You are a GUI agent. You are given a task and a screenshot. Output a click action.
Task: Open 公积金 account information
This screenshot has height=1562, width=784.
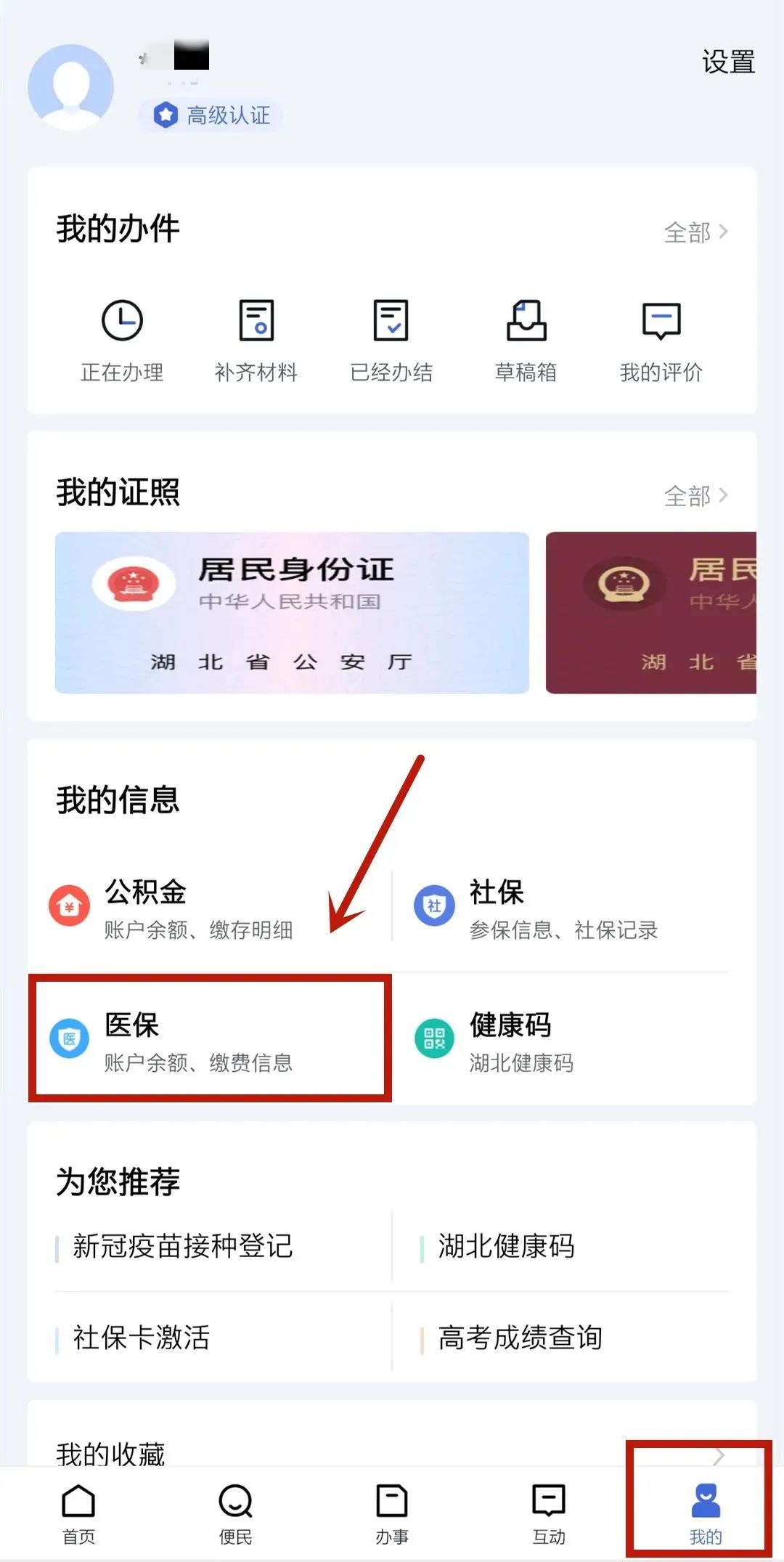tap(211, 908)
